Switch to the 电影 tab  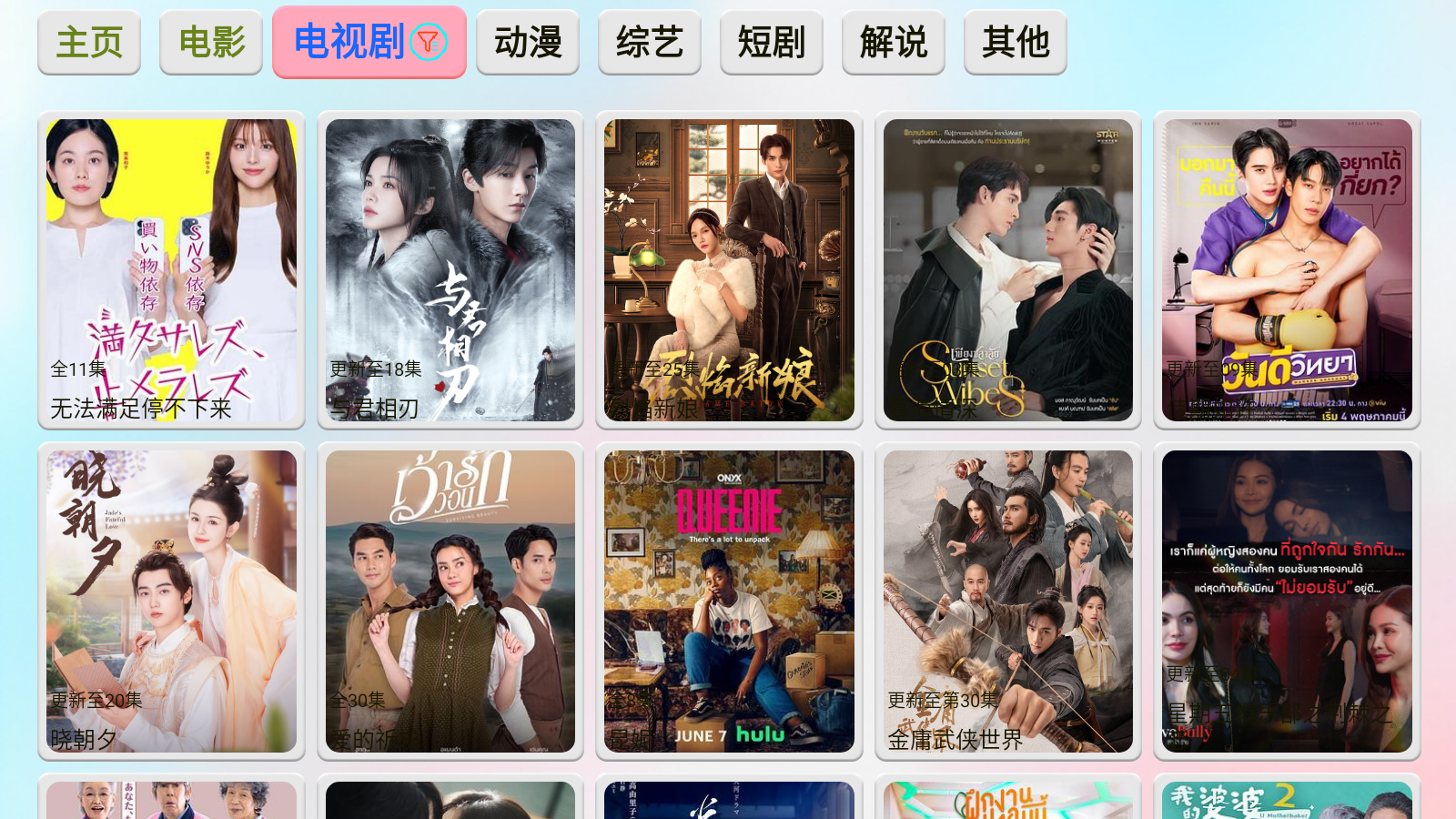coord(211,43)
